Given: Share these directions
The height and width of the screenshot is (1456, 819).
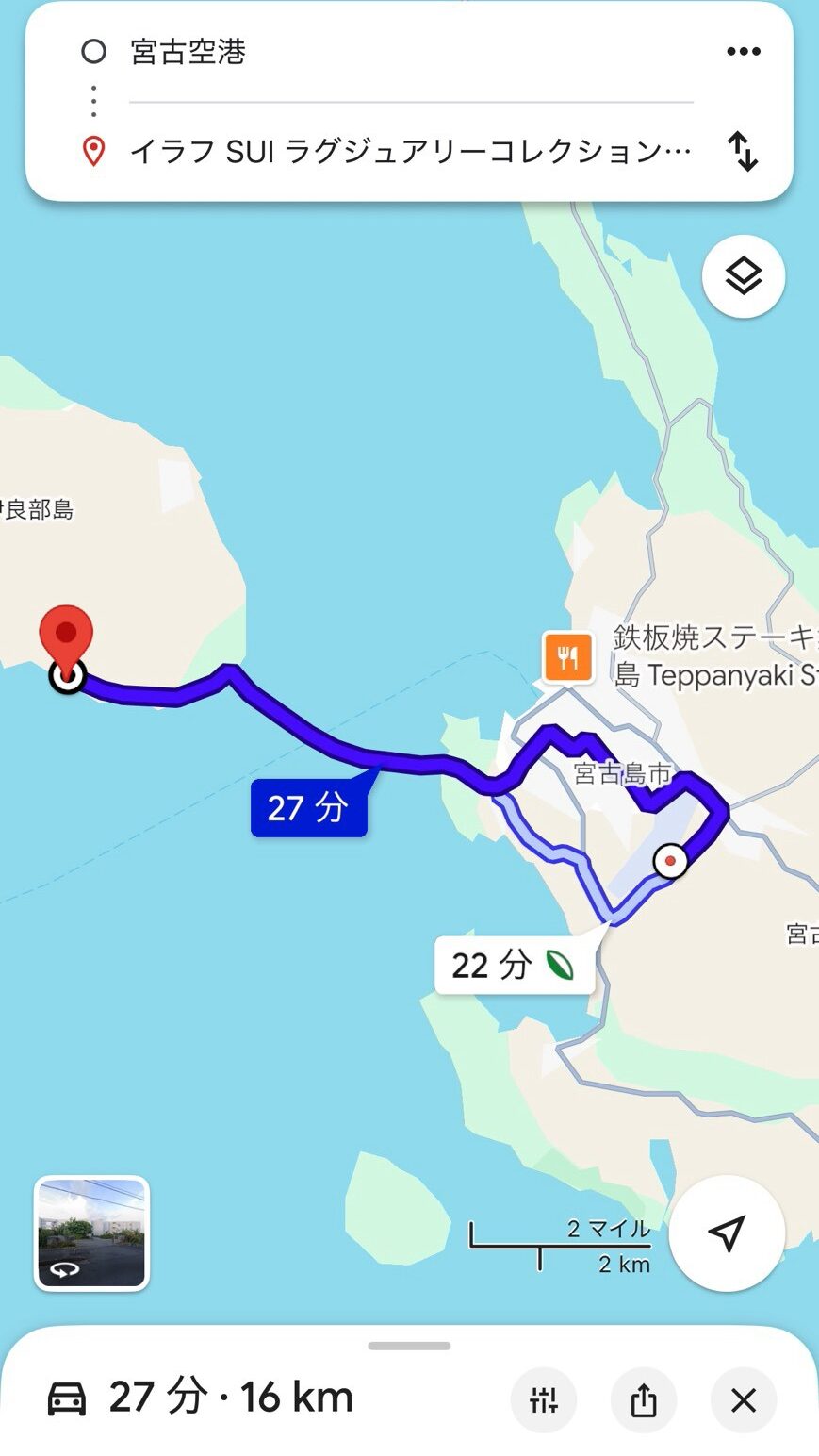Looking at the screenshot, I should [644, 1400].
